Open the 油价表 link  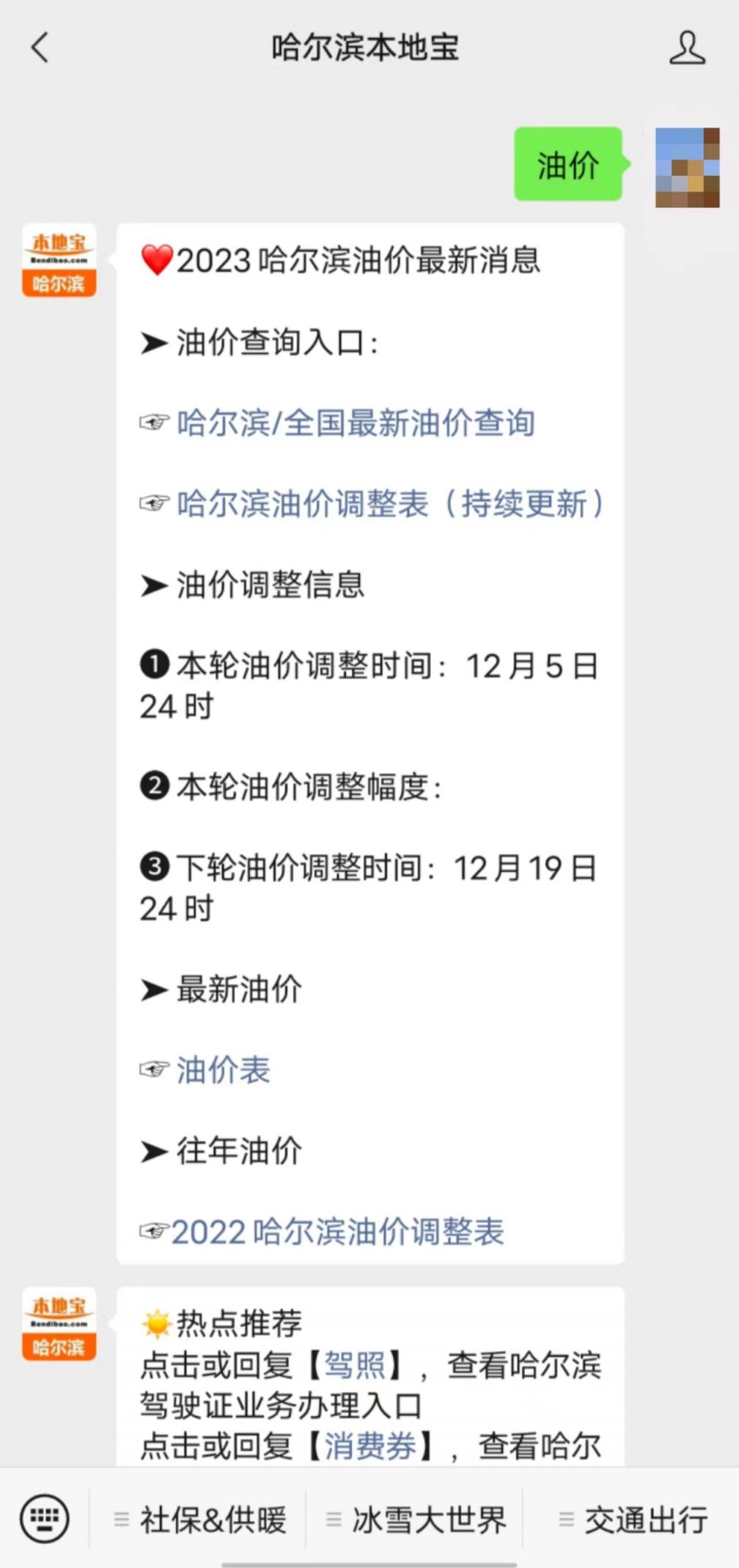point(224,1070)
